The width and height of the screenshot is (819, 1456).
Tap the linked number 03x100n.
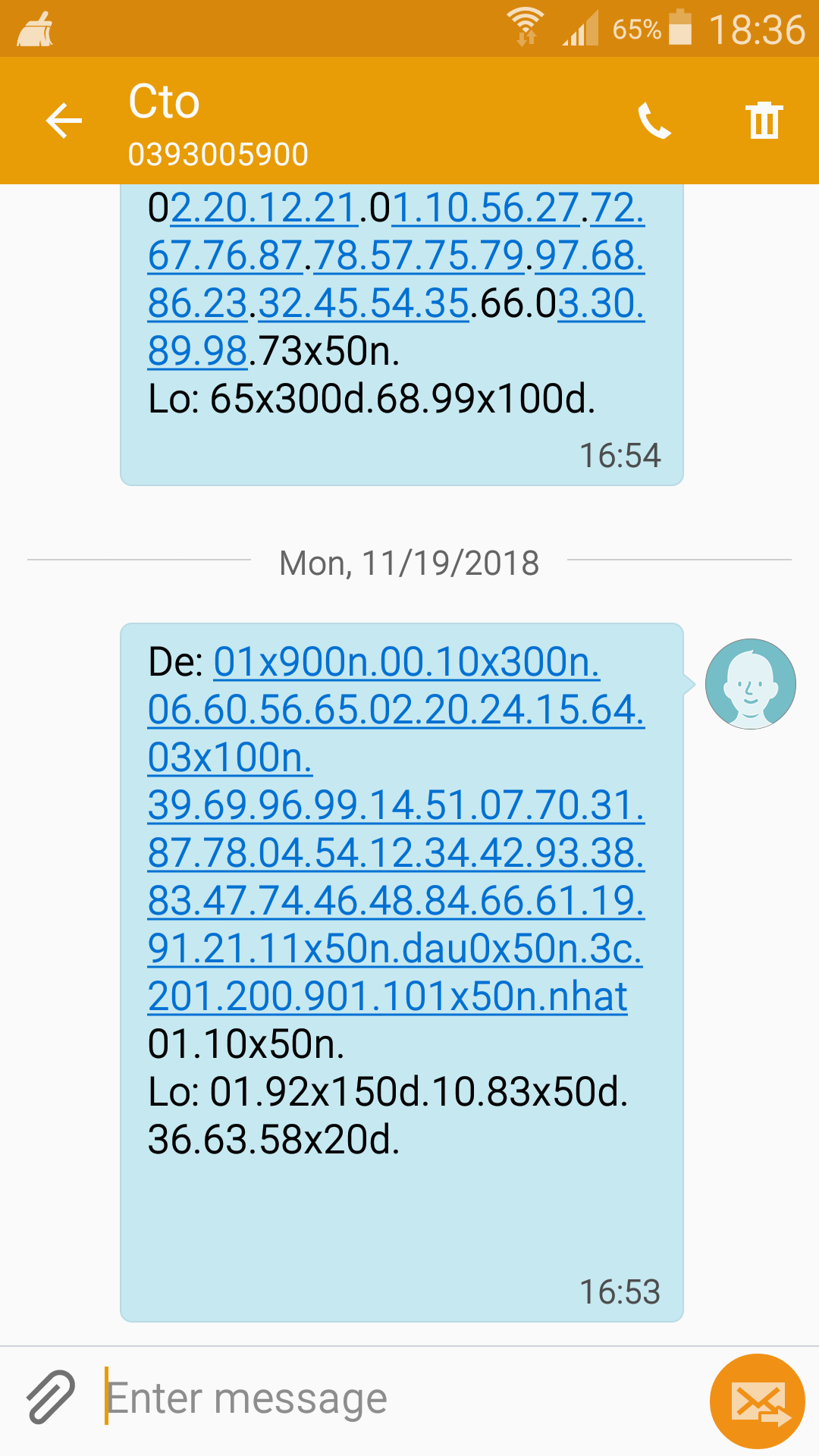click(230, 758)
